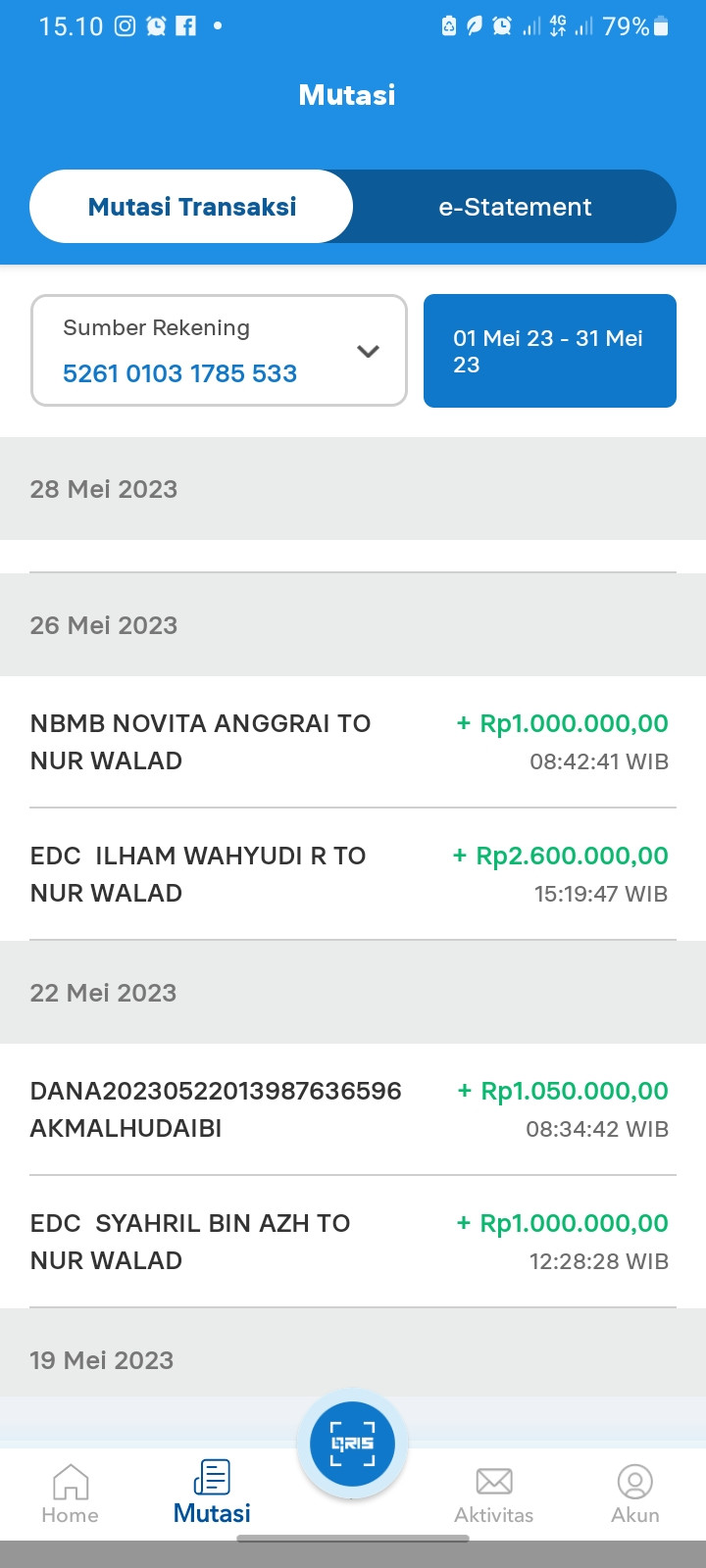Switch to the Akun tab
This screenshot has width=706, height=1568.
tap(634, 1493)
